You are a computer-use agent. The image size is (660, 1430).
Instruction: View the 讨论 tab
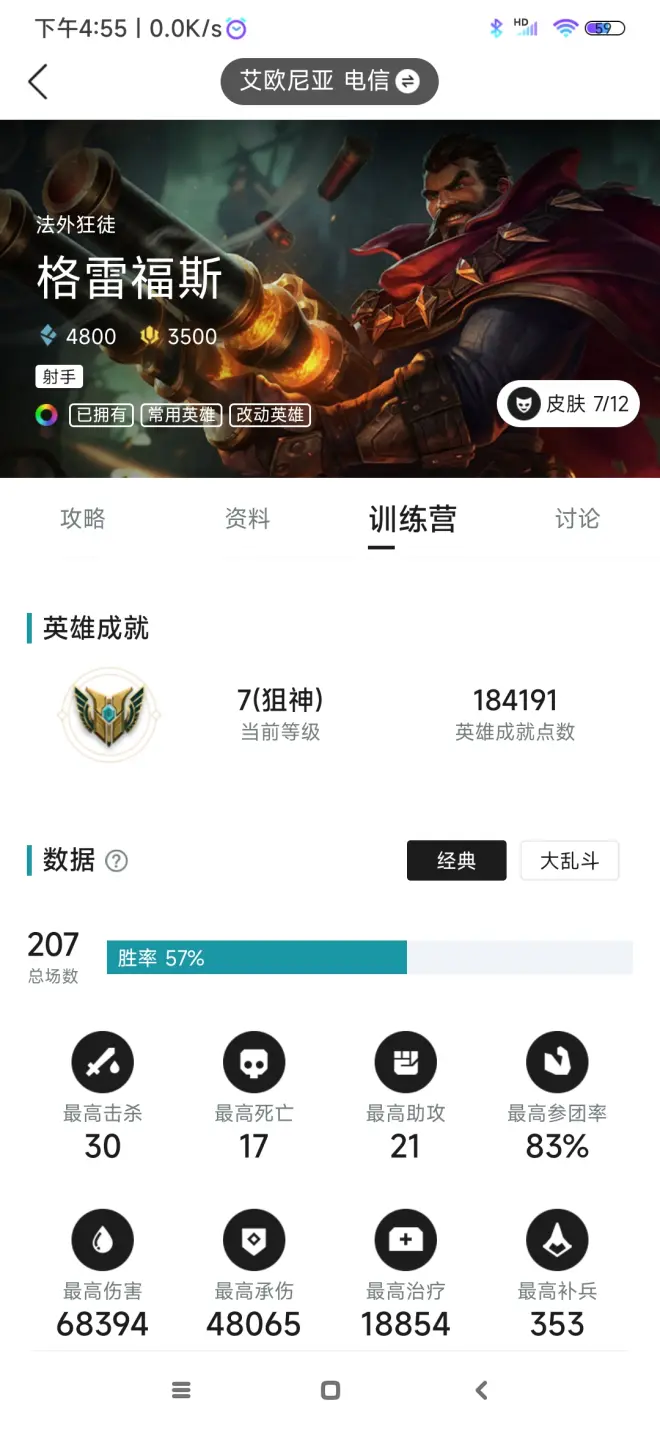coord(577,518)
